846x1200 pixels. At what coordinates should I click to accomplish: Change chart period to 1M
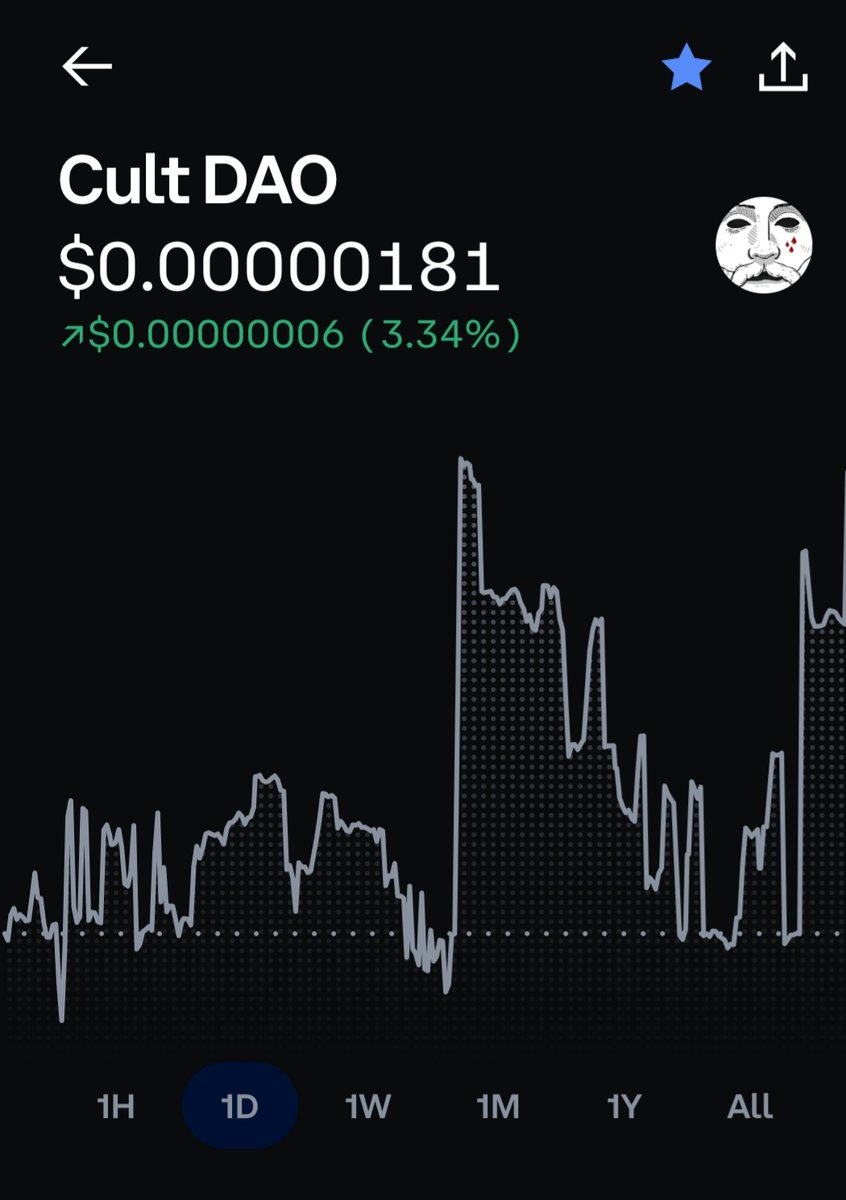point(497,1107)
